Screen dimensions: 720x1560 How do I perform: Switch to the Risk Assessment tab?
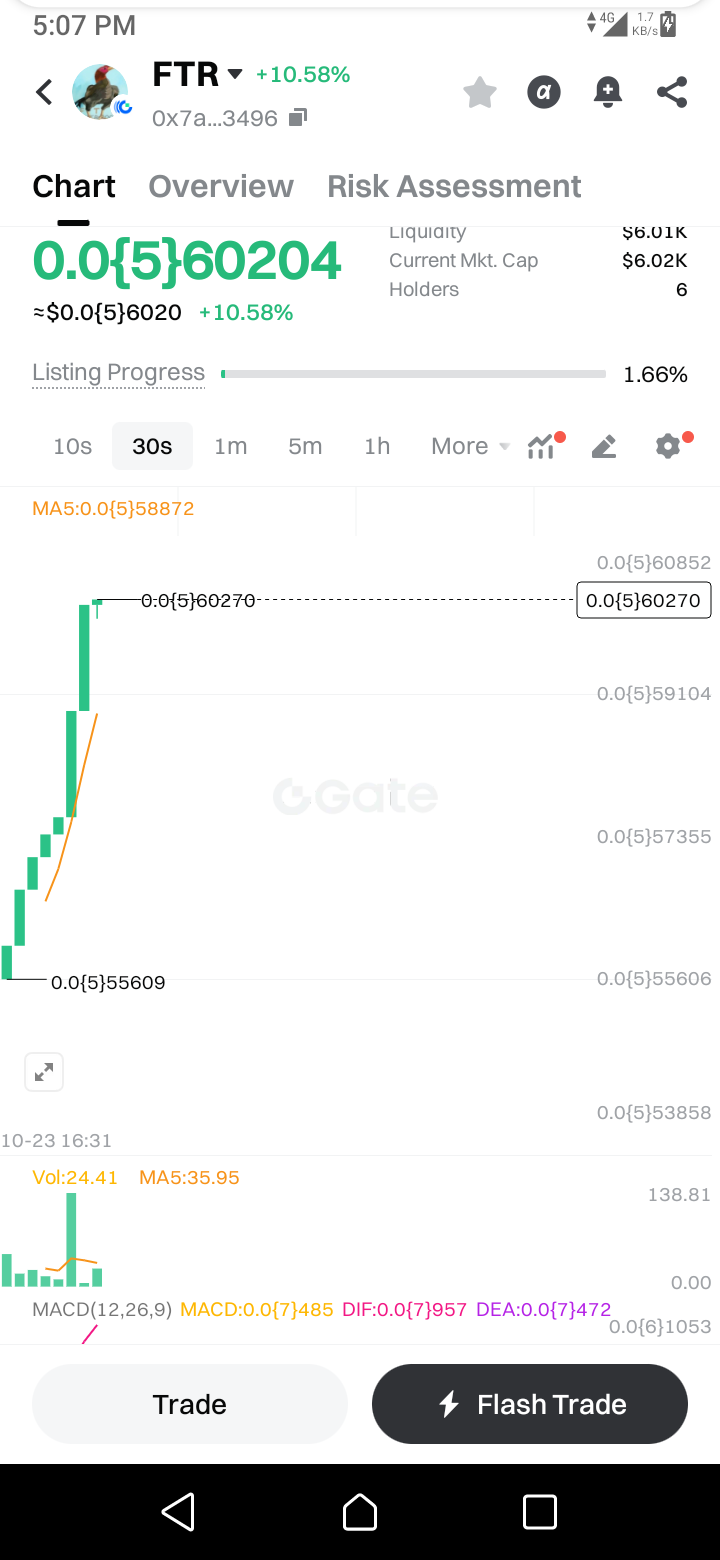[454, 186]
